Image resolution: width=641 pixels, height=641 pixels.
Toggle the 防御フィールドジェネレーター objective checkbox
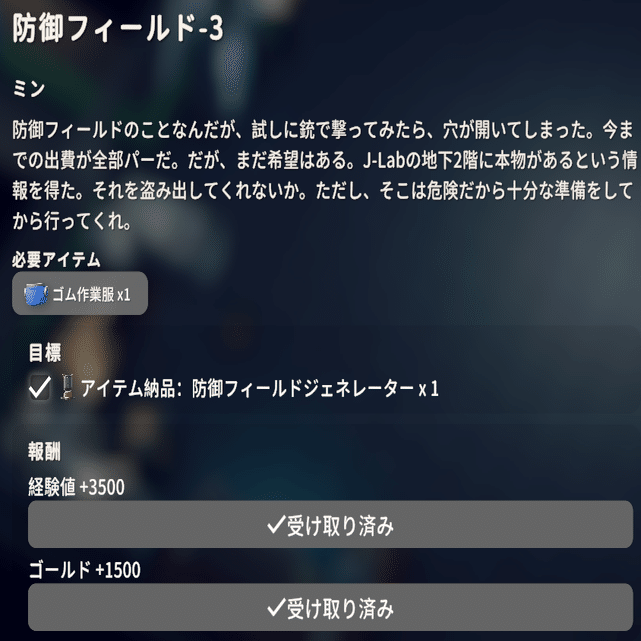40,389
